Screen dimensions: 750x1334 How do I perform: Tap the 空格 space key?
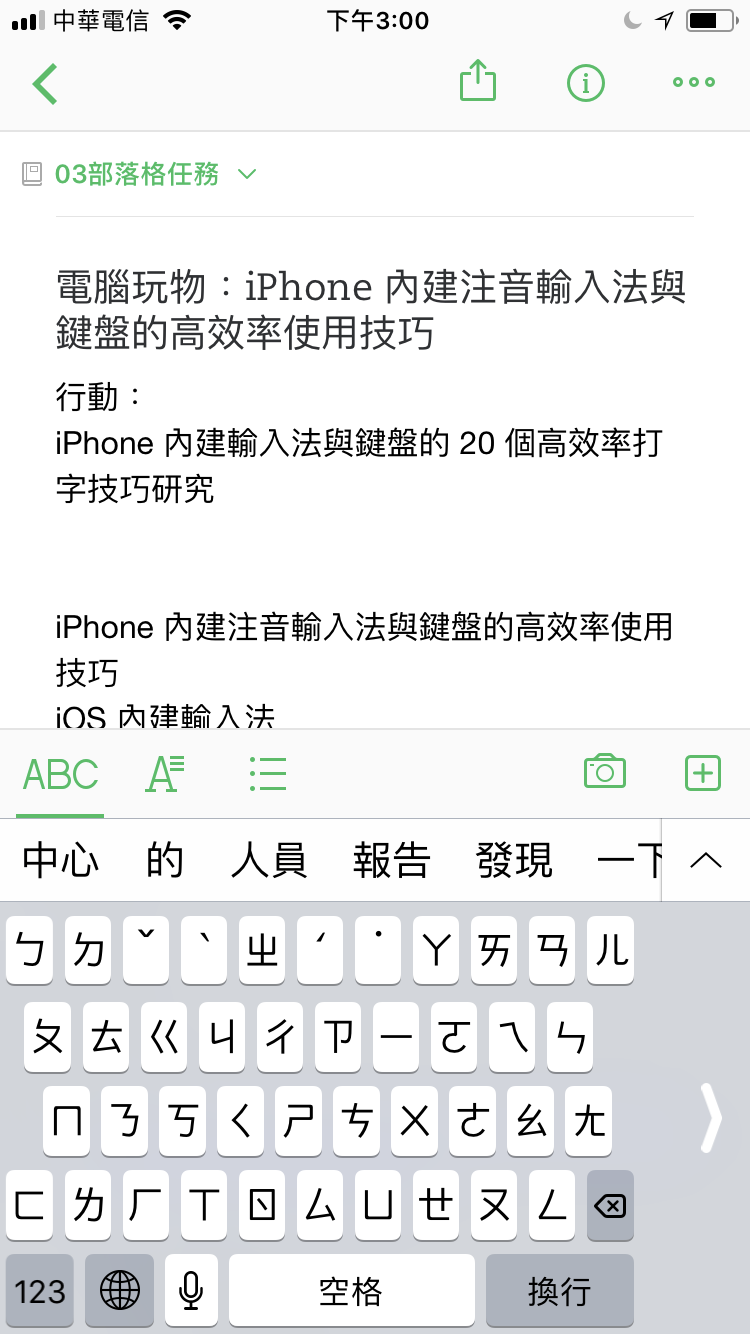coord(351,1291)
